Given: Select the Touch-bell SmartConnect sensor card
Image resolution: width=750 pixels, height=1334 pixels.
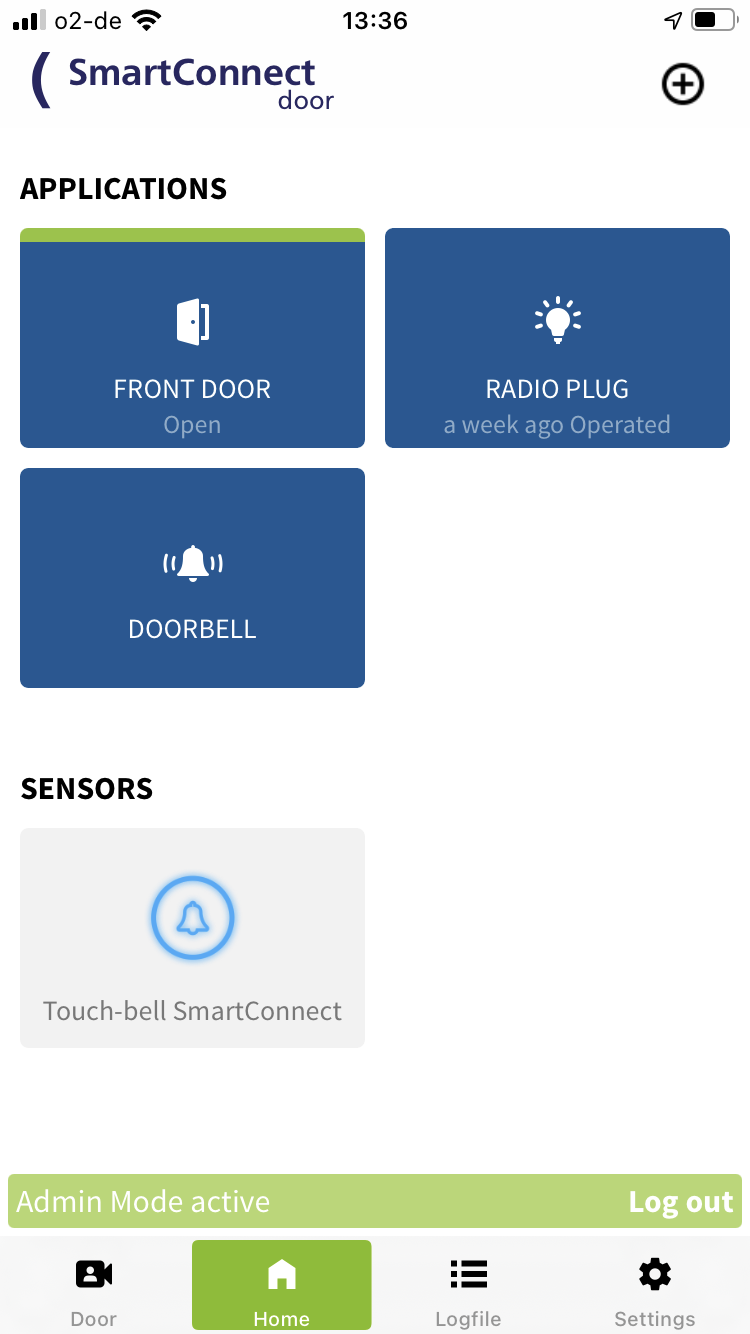Looking at the screenshot, I should (192, 937).
